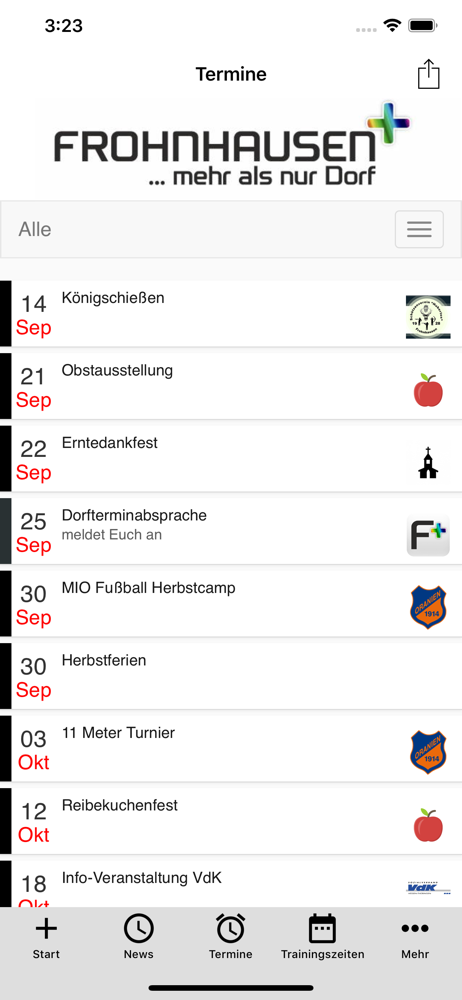Switch to the News tab

tap(138, 936)
